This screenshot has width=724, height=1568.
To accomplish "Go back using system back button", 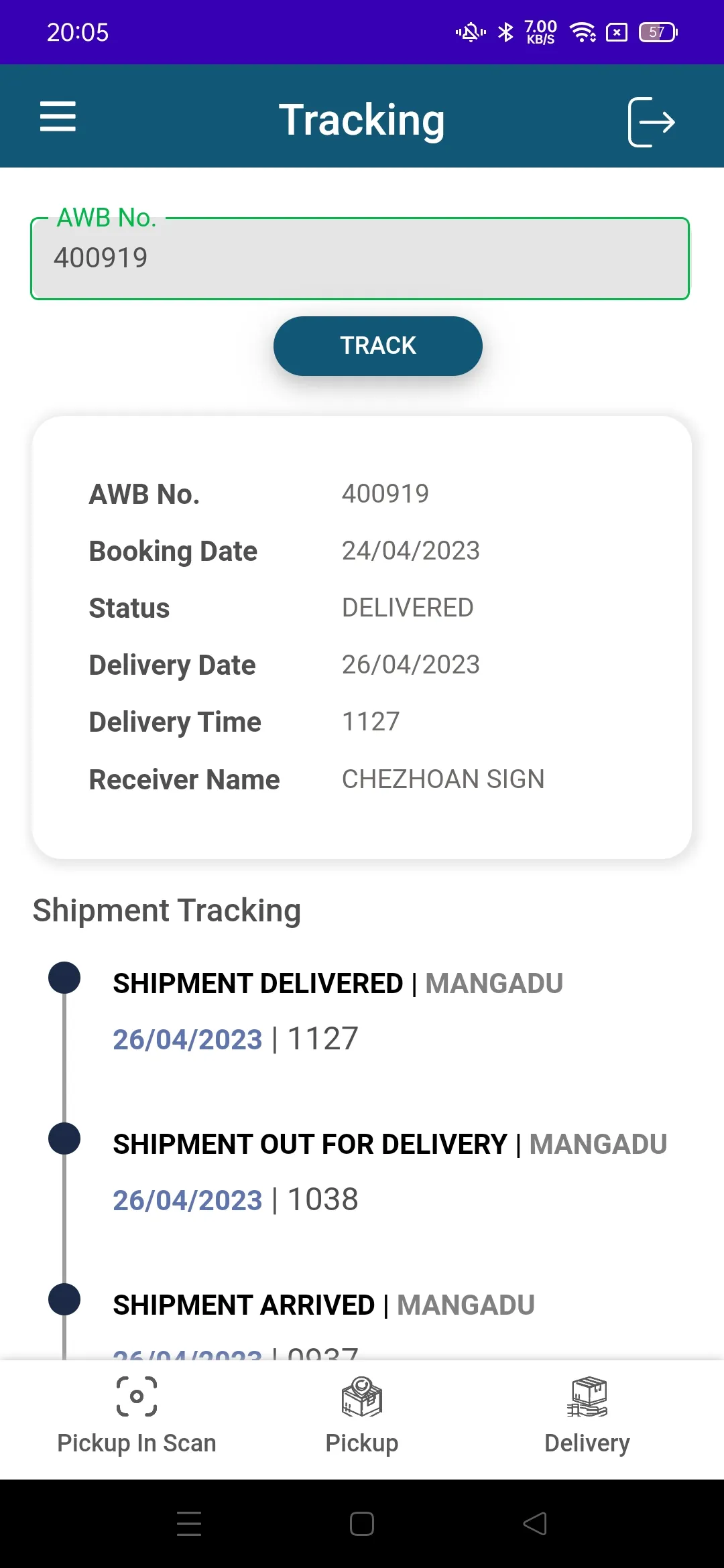I will pos(535,1523).
